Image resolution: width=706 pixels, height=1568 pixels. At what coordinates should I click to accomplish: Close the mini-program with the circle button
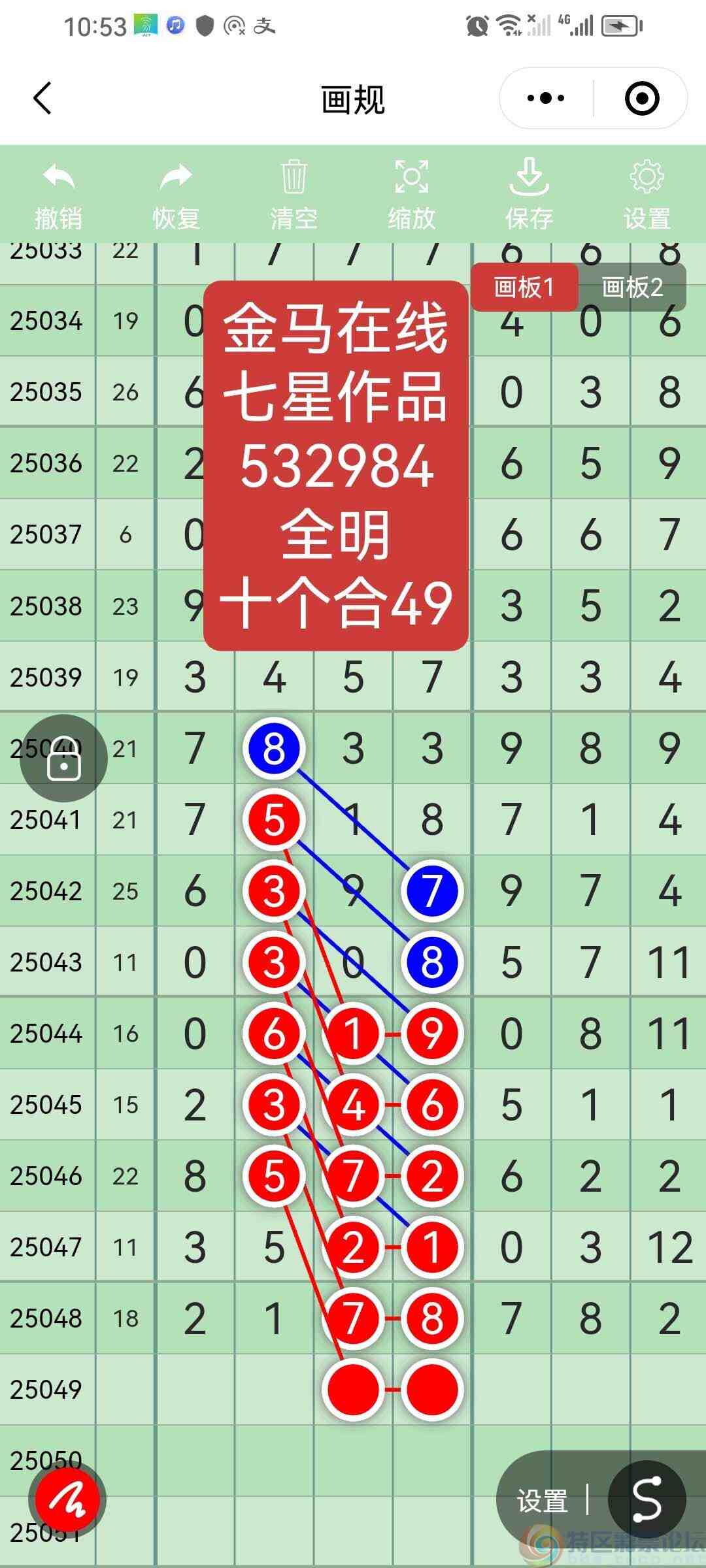click(x=641, y=98)
